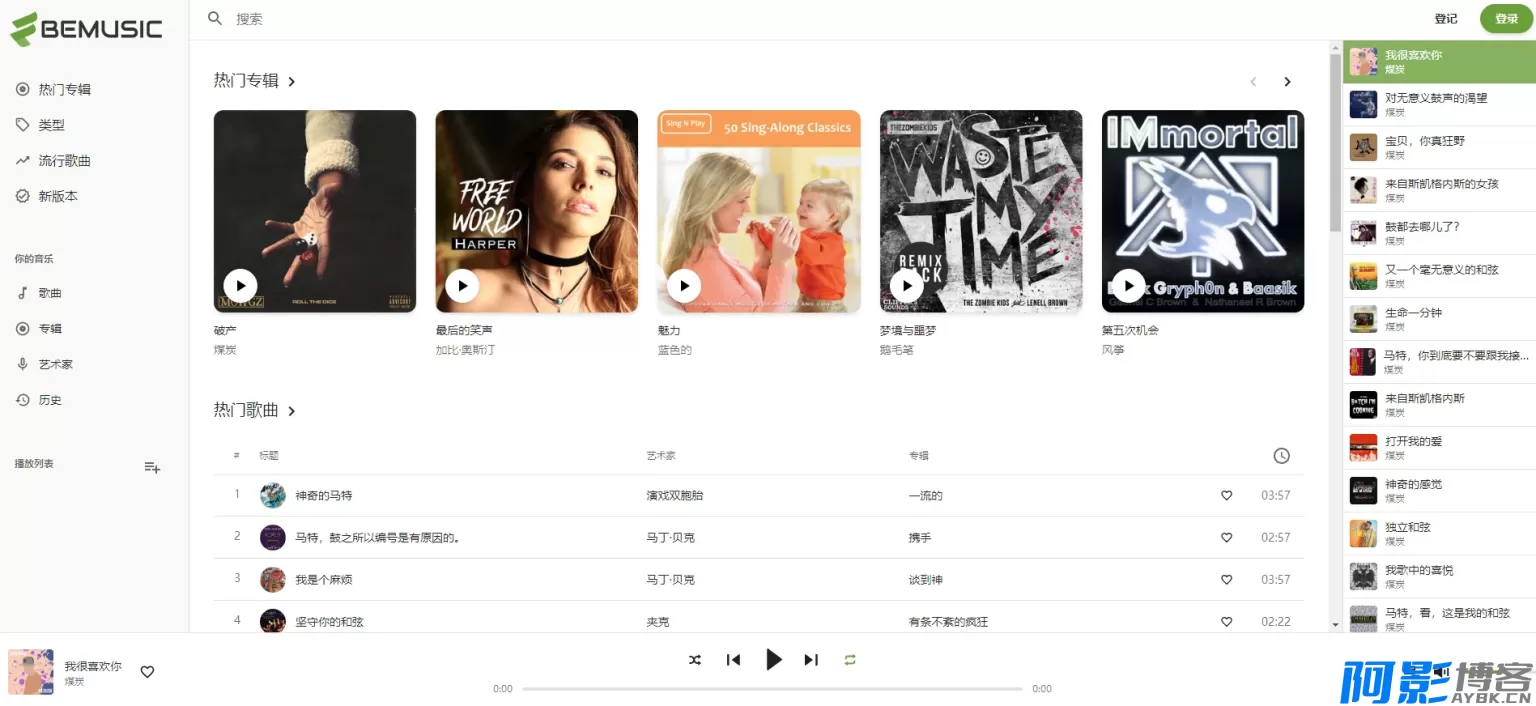Skip to the next track
The width and height of the screenshot is (1536, 706).
tap(811, 660)
